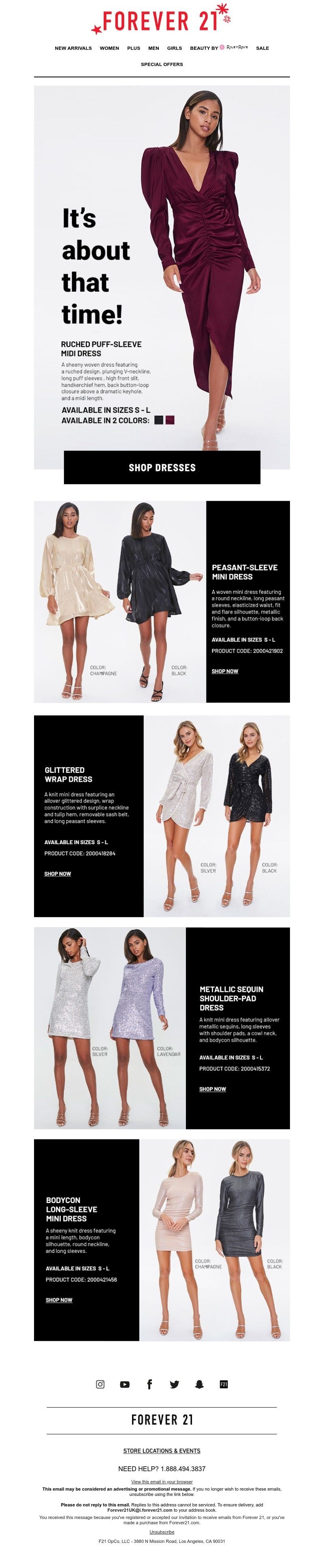Shop now for Glittered Wrap Dress
This screenshot has width=324, height=1568.
(x=57, y=873)
